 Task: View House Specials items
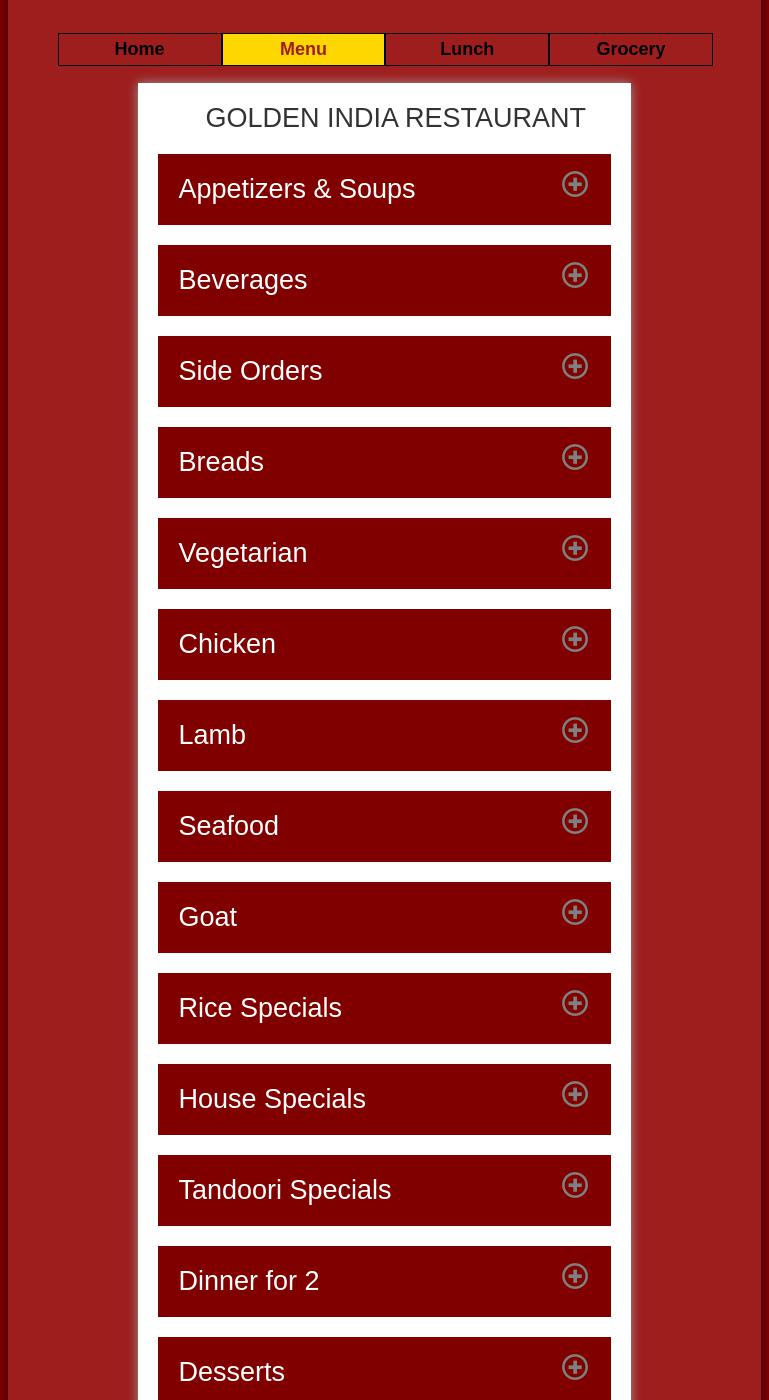click(384, 1099)
